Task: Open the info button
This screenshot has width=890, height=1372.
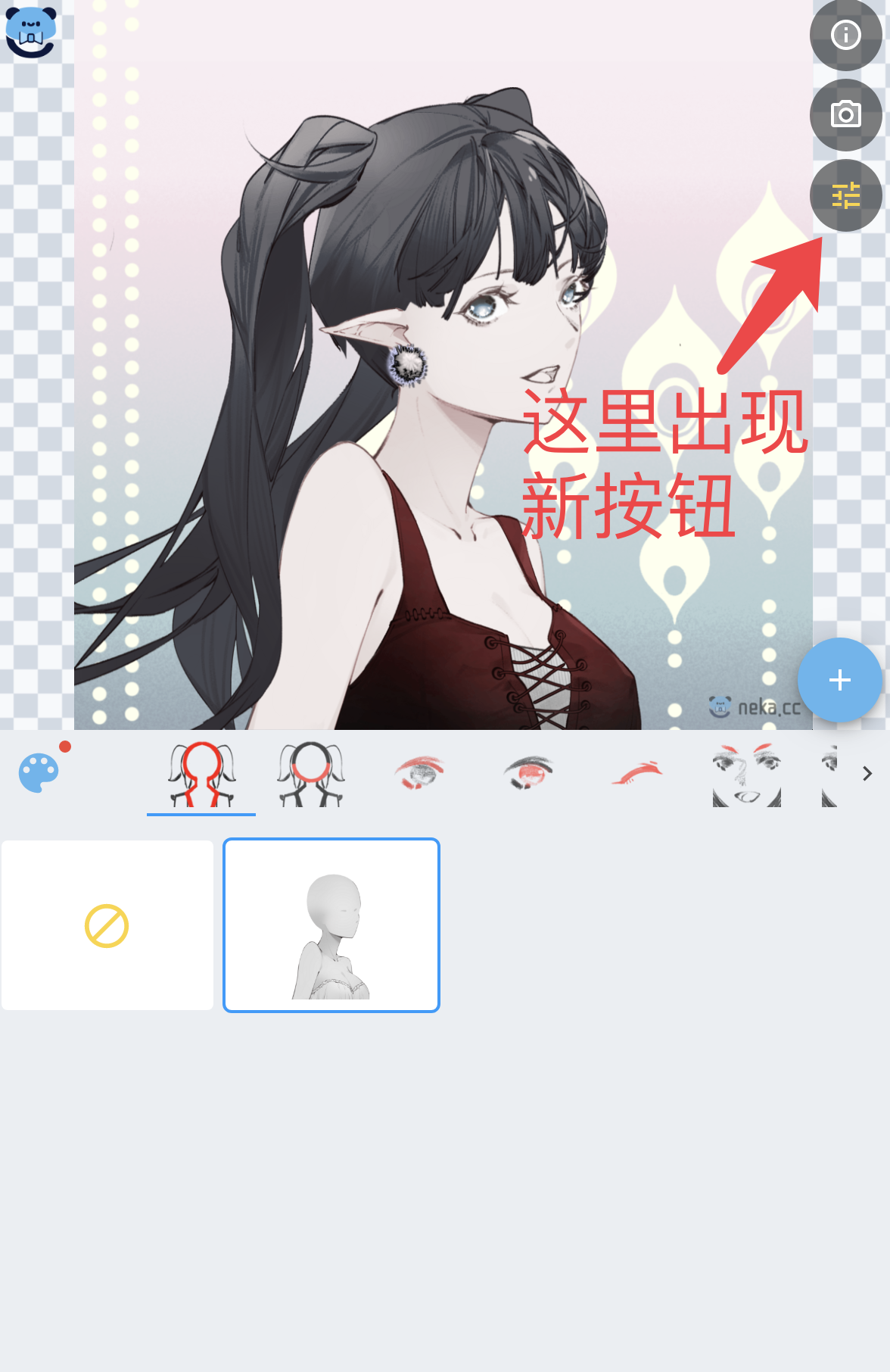Action: (x=845, y=35)
